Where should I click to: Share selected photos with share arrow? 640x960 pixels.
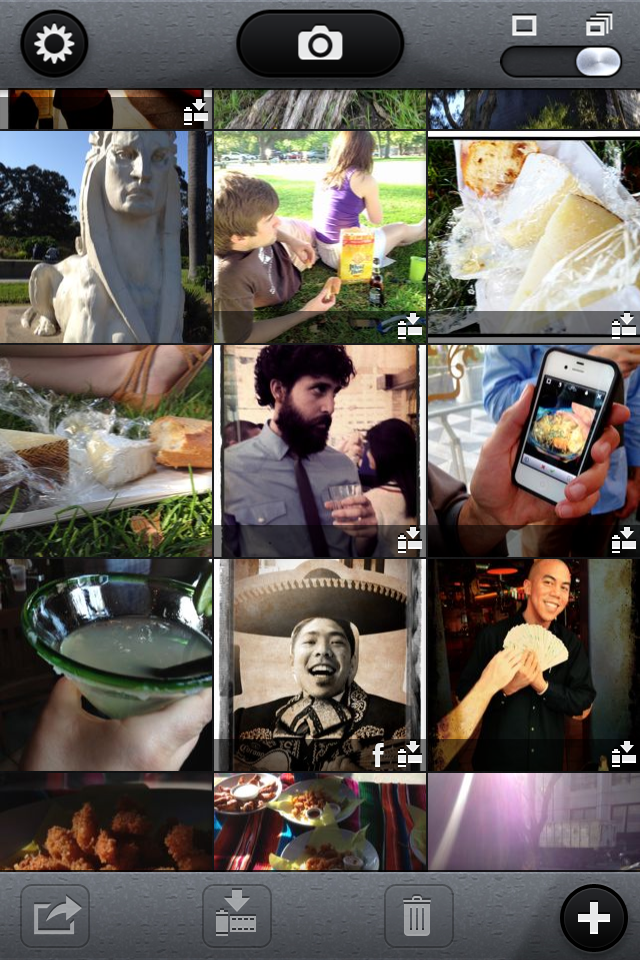(x=55, y=916)
